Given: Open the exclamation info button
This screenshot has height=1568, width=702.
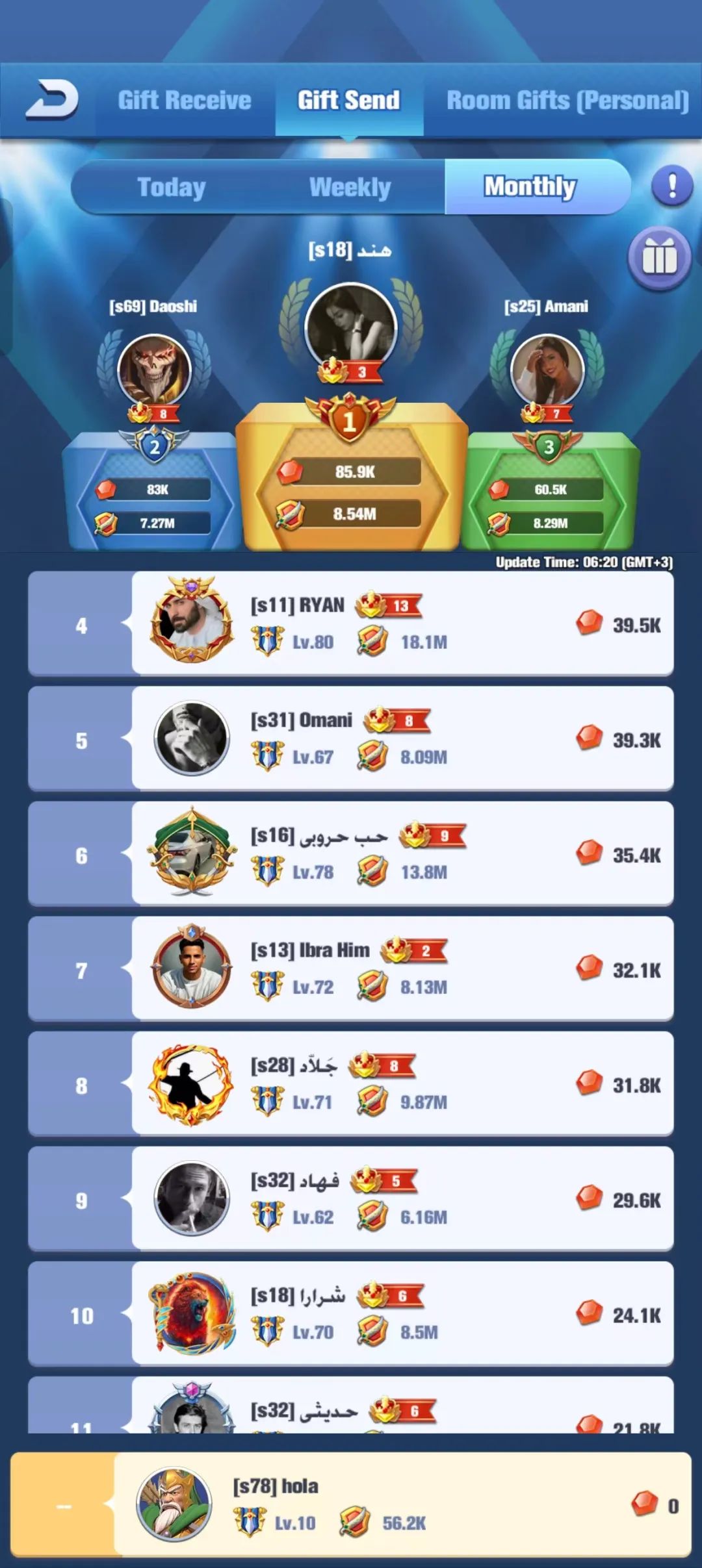Looking at the screenshot, I should pyautogui.click(x=671, y=186).
